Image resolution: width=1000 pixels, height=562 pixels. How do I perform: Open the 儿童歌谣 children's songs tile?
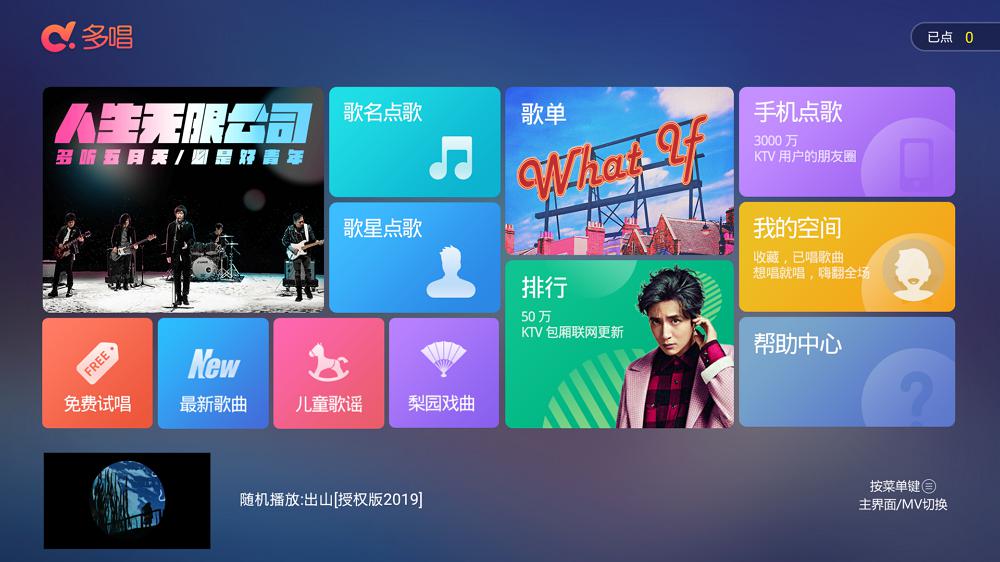click(328, 373)
